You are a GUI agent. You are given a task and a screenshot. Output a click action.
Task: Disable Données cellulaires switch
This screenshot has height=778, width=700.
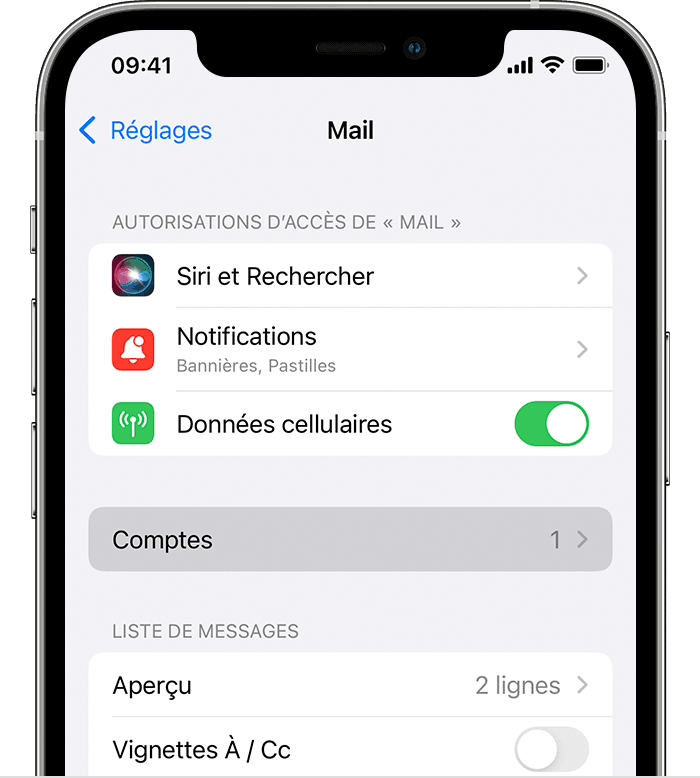pos(551,424)
